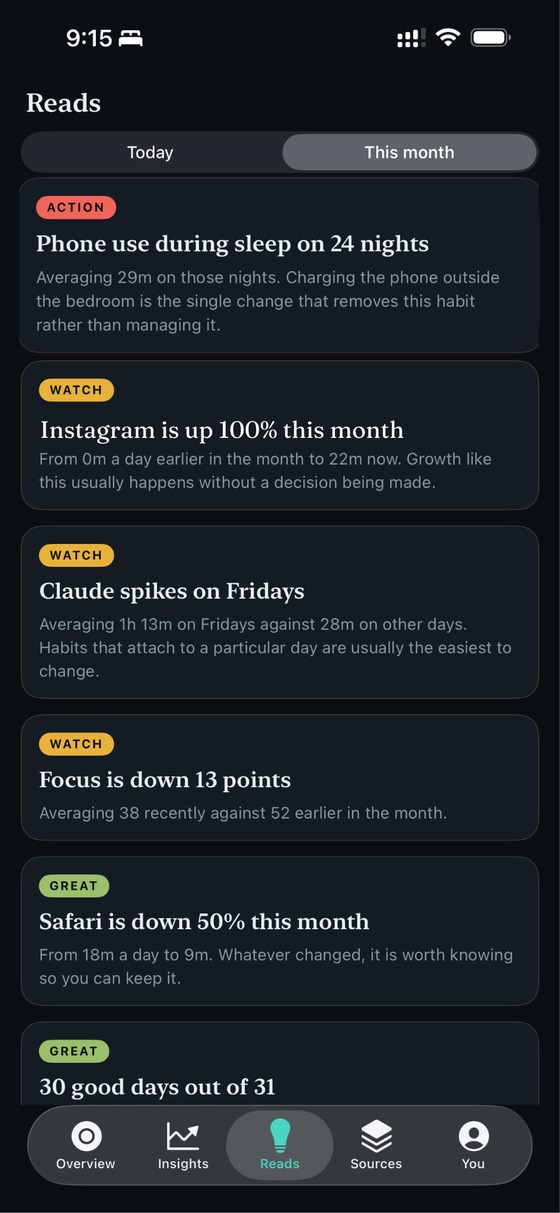Go to the You profile tab
The width and height of the screenshot is (560, 1213).
tap(473, 1145)
